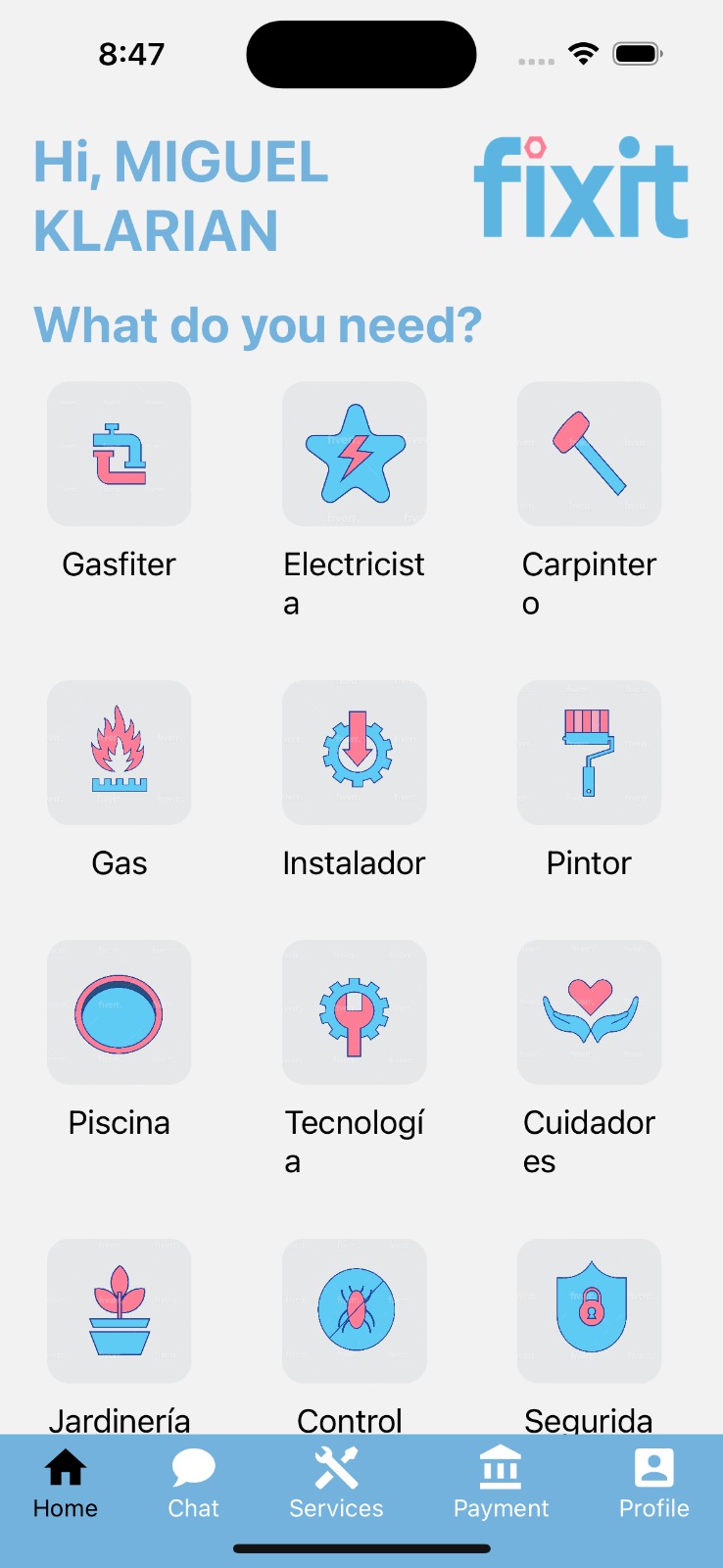This screenshot has height=1568, width=723.
Task: Switch to the Services tab
Action: [x=336, y=1484]
